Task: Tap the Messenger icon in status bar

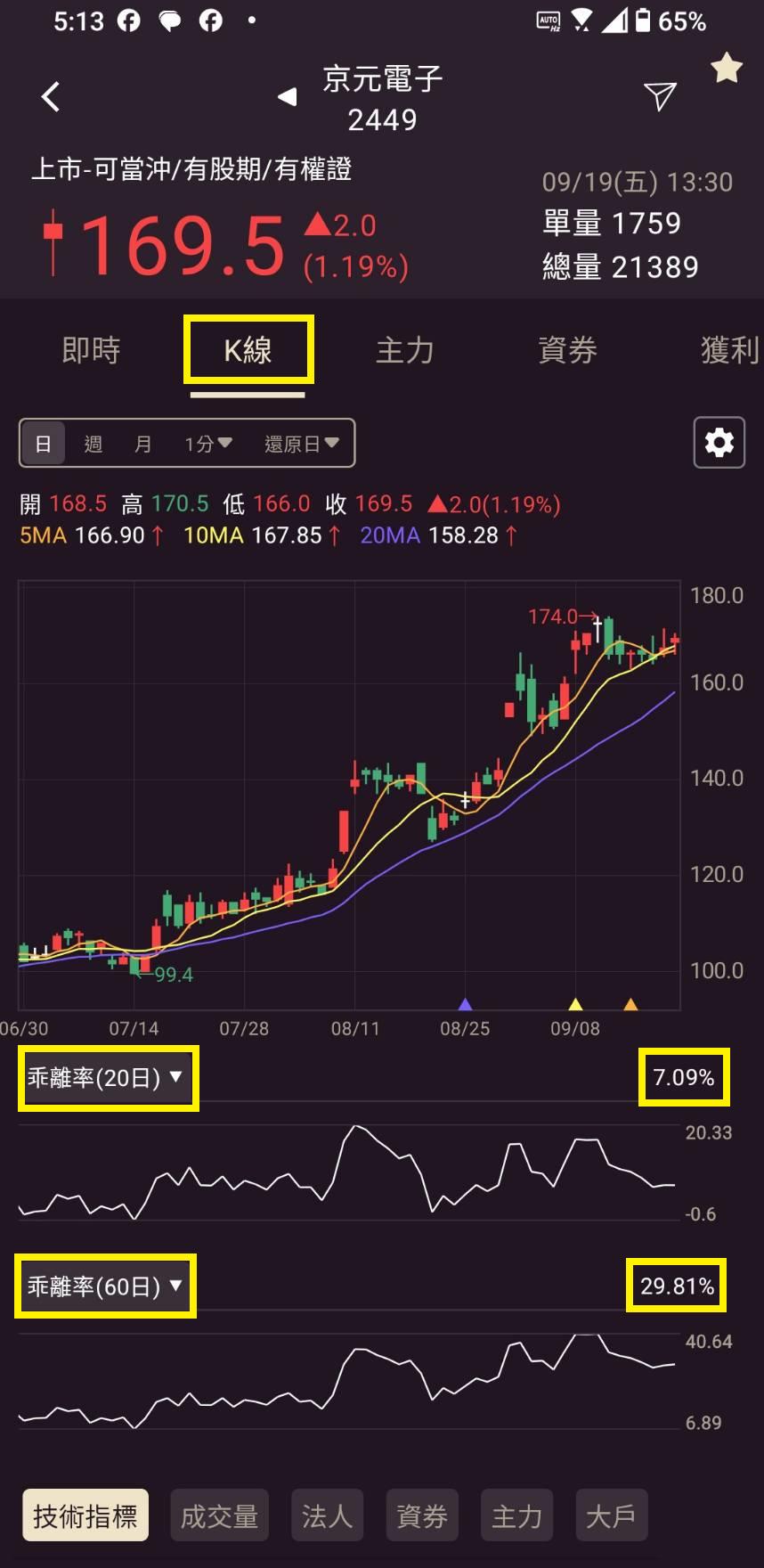Action: [x=169, y=20]
